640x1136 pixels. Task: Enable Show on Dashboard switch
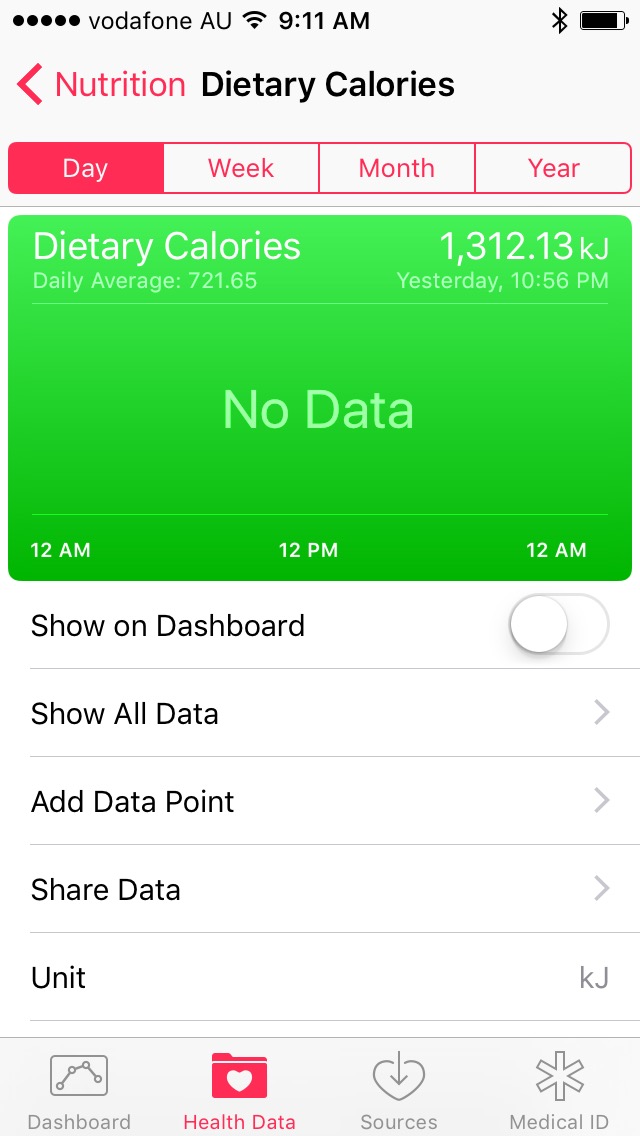click(559, 625)
